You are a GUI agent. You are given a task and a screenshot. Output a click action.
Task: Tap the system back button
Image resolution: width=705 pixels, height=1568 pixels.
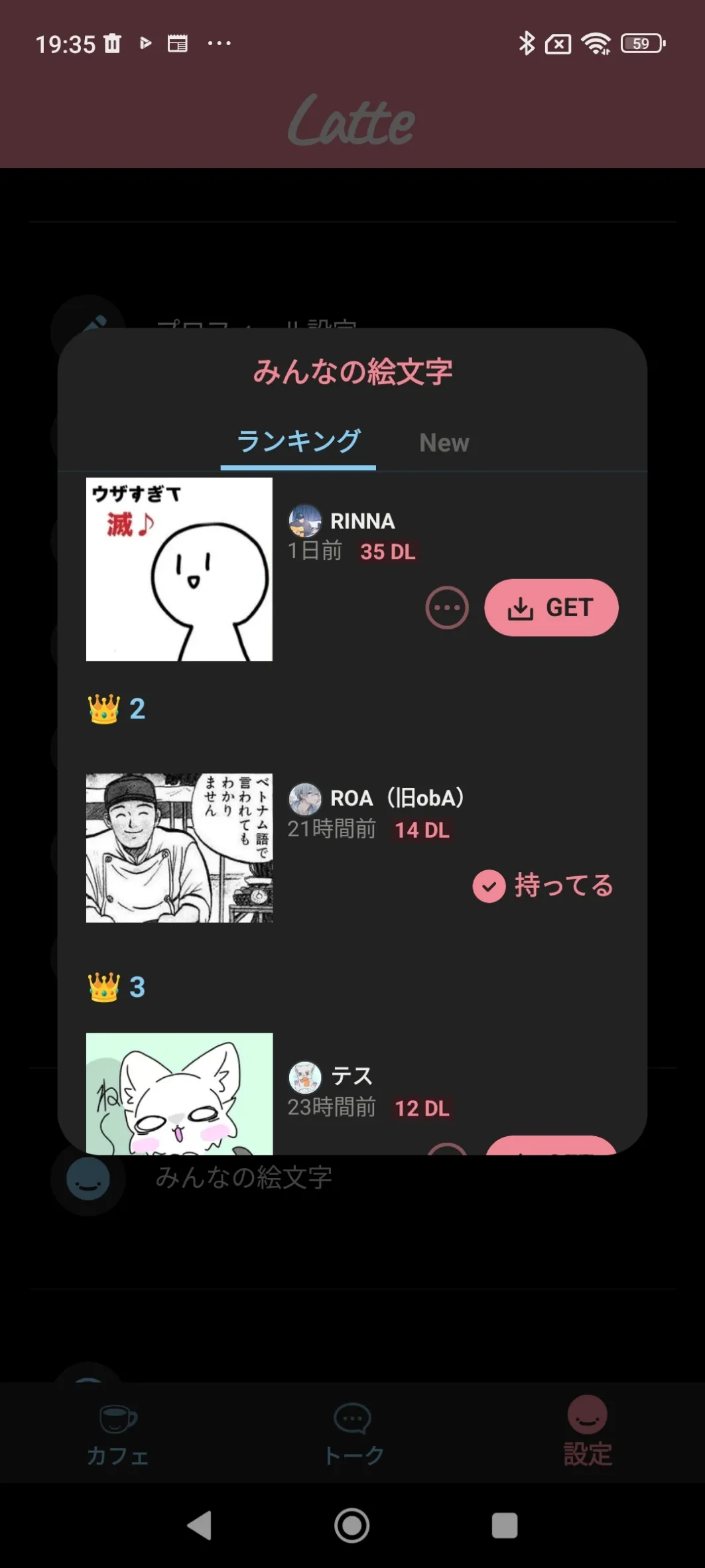(200, 1525)
